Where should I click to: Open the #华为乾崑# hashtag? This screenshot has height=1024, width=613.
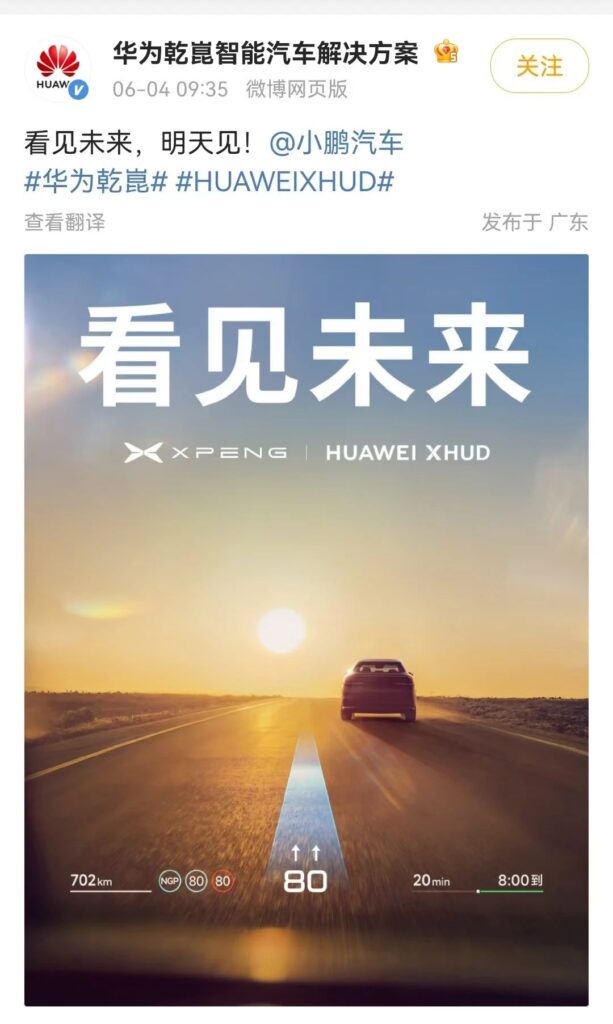pyautogui.click(x=95, y=181)
